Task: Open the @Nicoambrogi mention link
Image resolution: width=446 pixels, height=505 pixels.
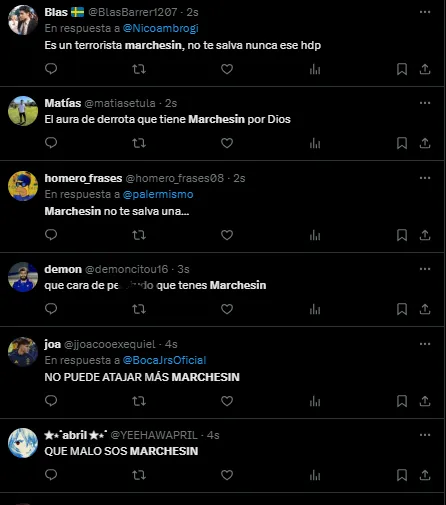Action: (161, 28)
